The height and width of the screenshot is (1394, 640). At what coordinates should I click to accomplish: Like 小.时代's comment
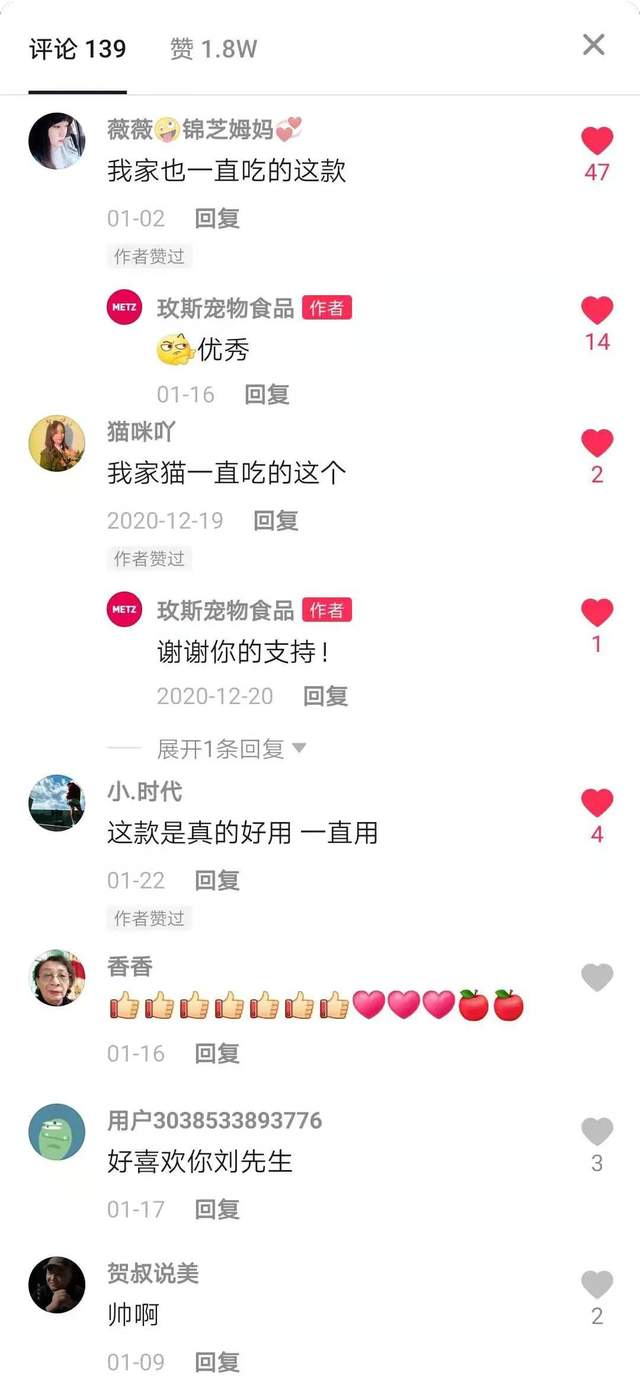coord(597,802)
